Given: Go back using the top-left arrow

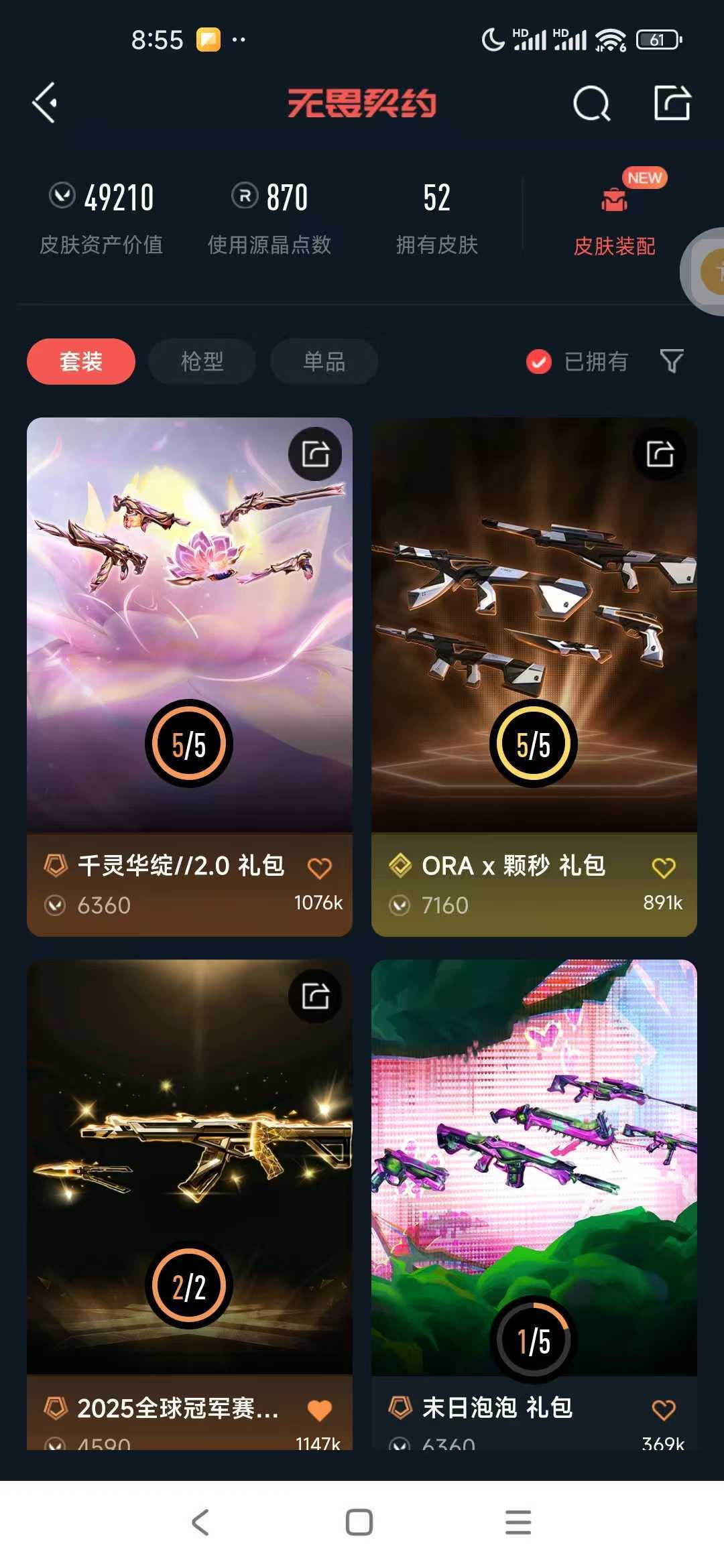Looking at the screenshot, I should tap(45, 103).
